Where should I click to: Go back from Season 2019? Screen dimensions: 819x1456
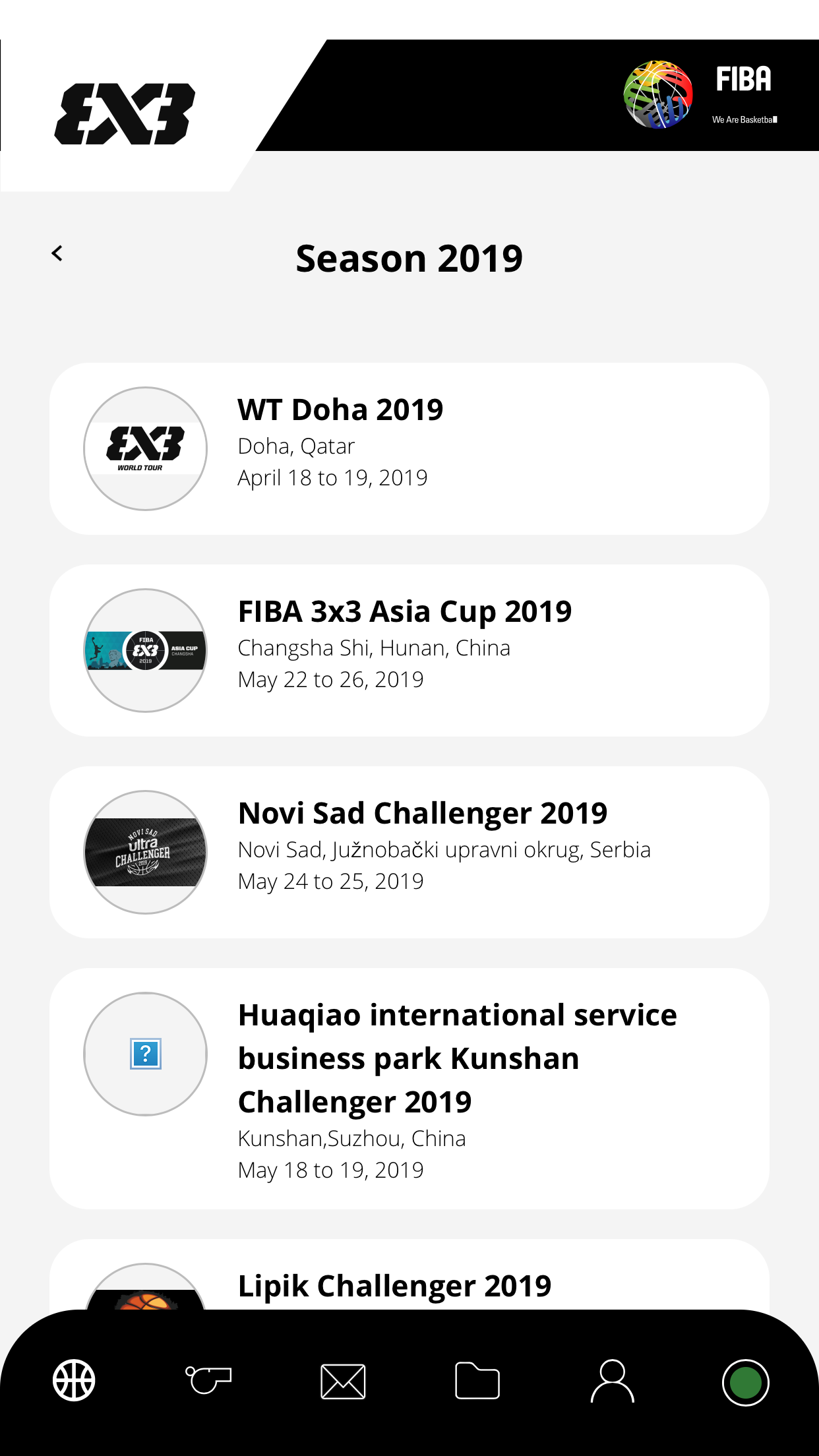[57, 254]
